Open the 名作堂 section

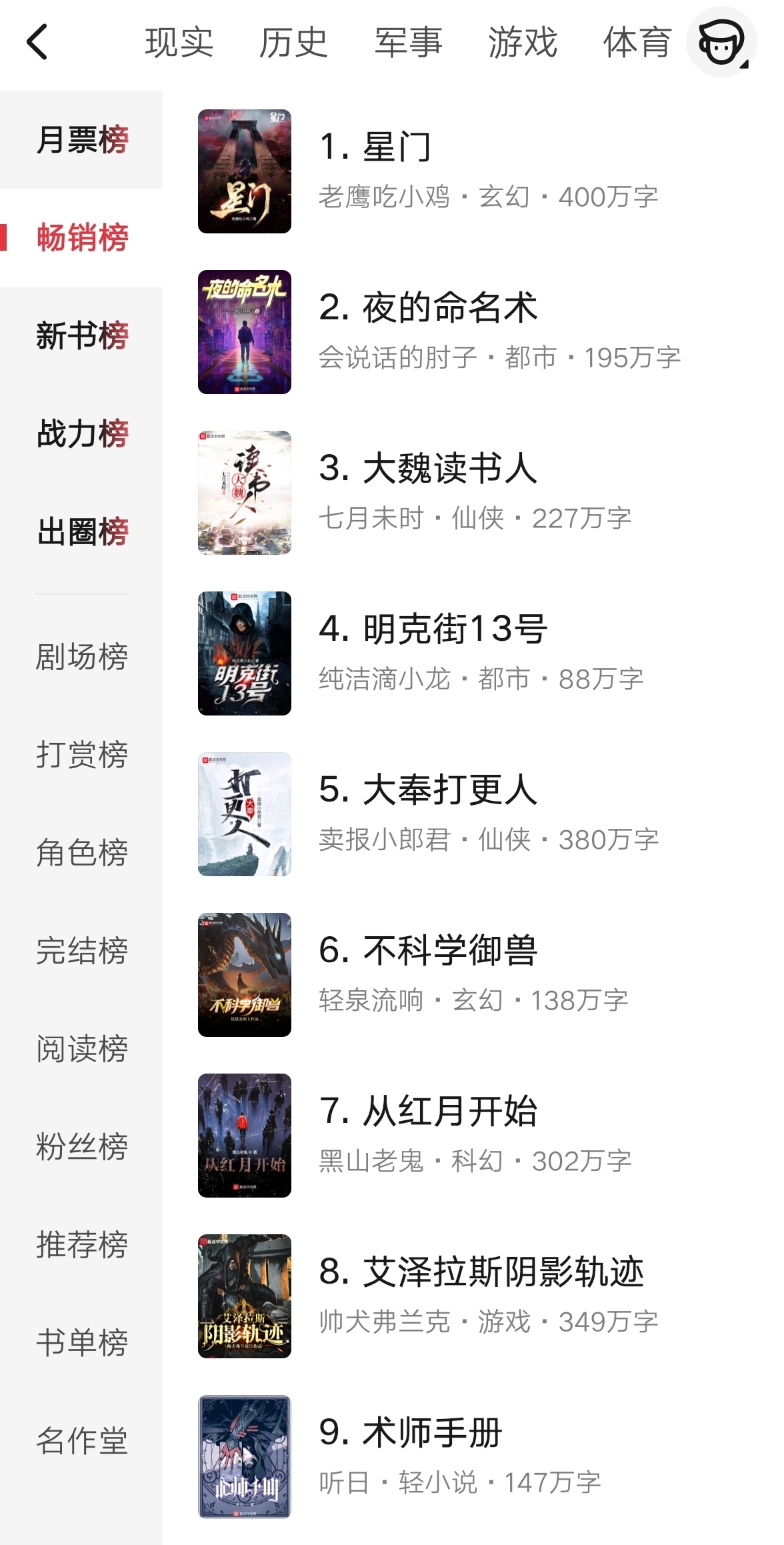click(81, 1440)
